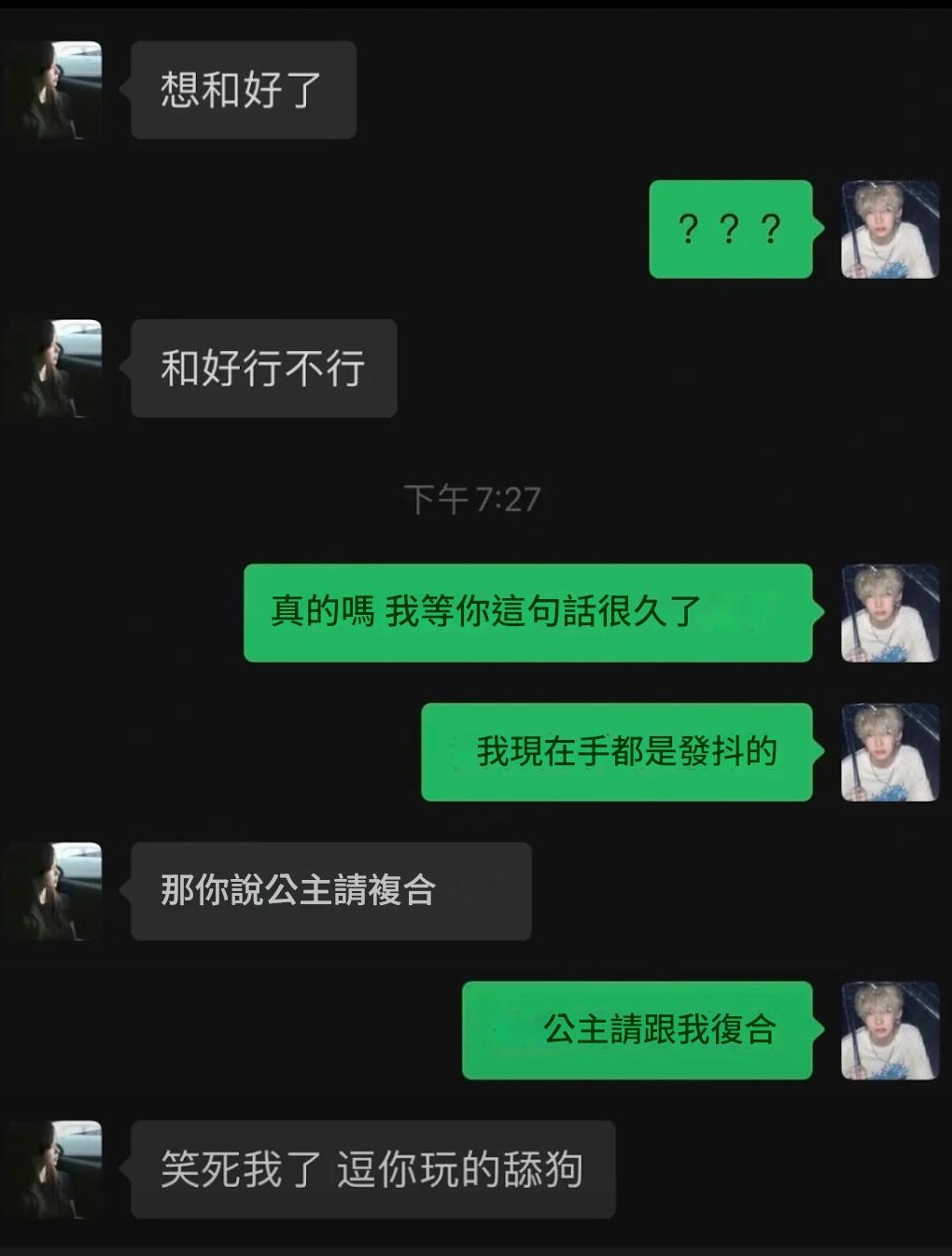The width and height of the screenshot is (952, 1256).
Task: Open the avatar beside 笑死我了 逗你玩的舔狗
Action: 56,1169
